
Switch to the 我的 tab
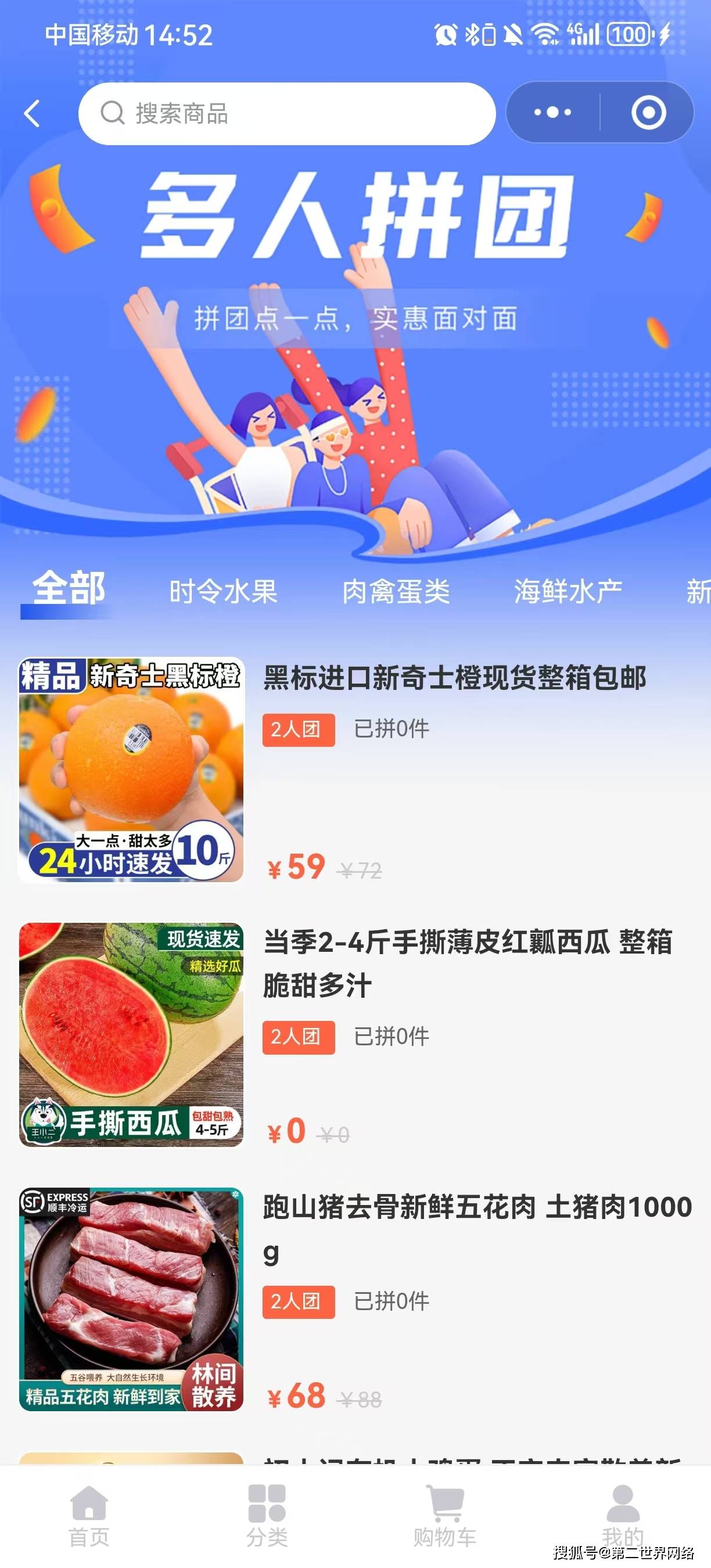pyautogui.click(x=622, y=1516)
